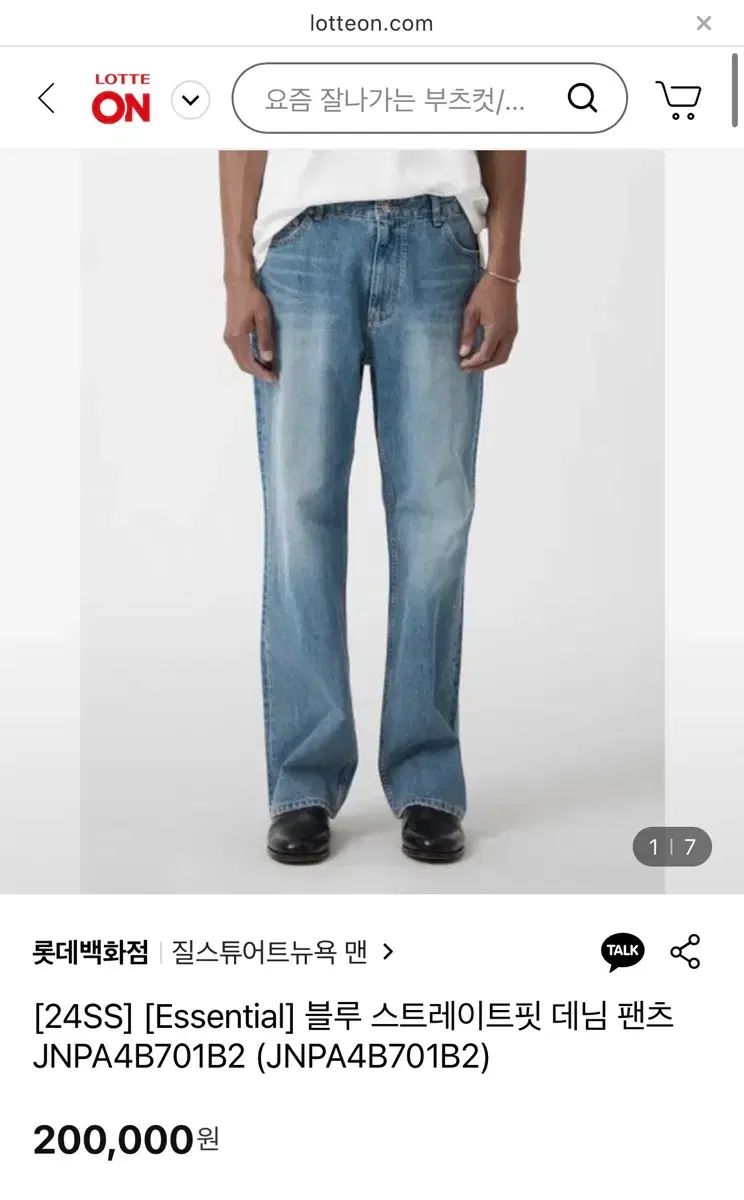Expand the dropdown next to Lotte ON logo
The width and height of the screenshot is (744, 1200).
point(190,99)
